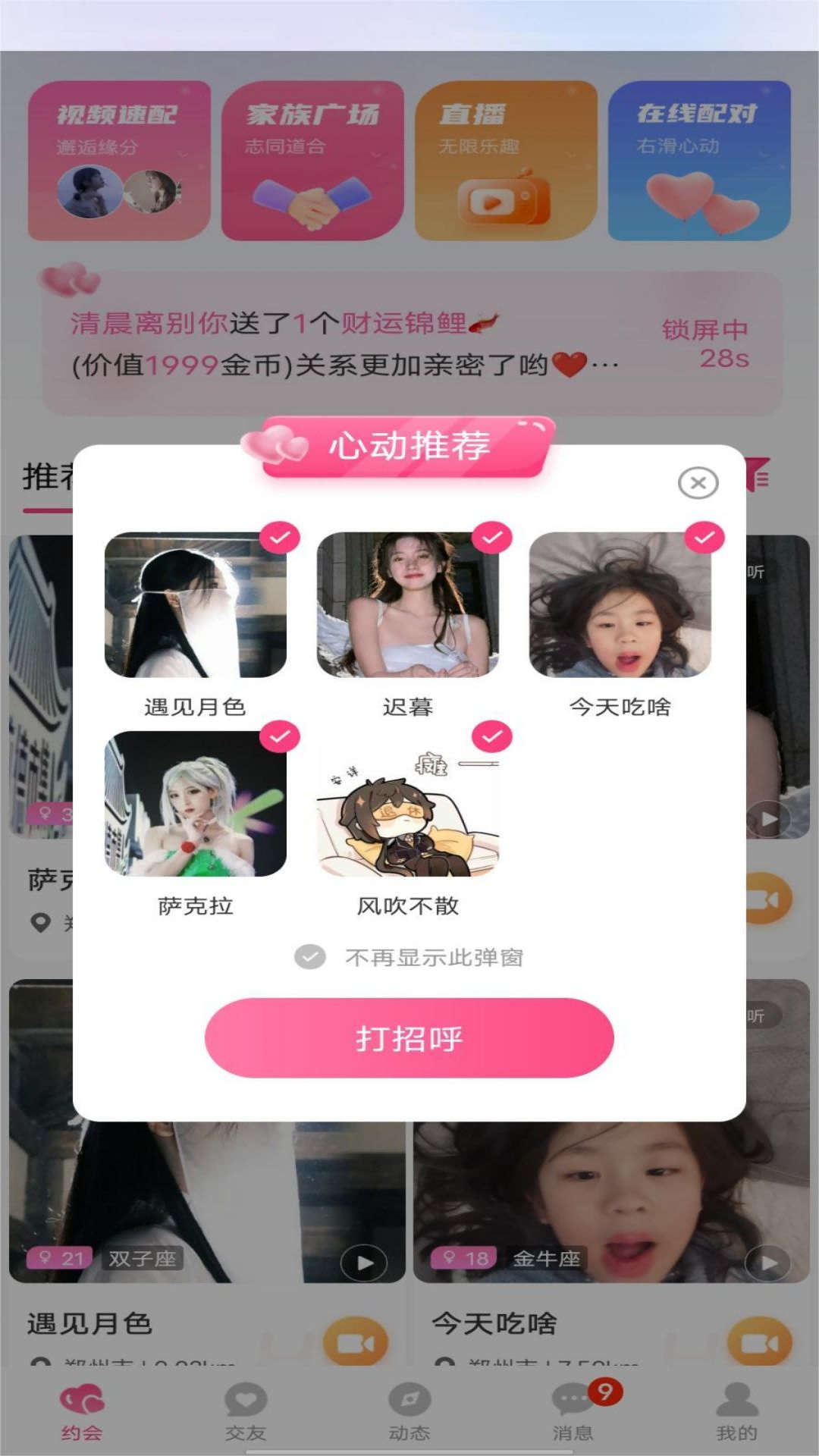The image size is (819, 1456).
Task: Open 家族广场 family square
Action: (312, 161)
